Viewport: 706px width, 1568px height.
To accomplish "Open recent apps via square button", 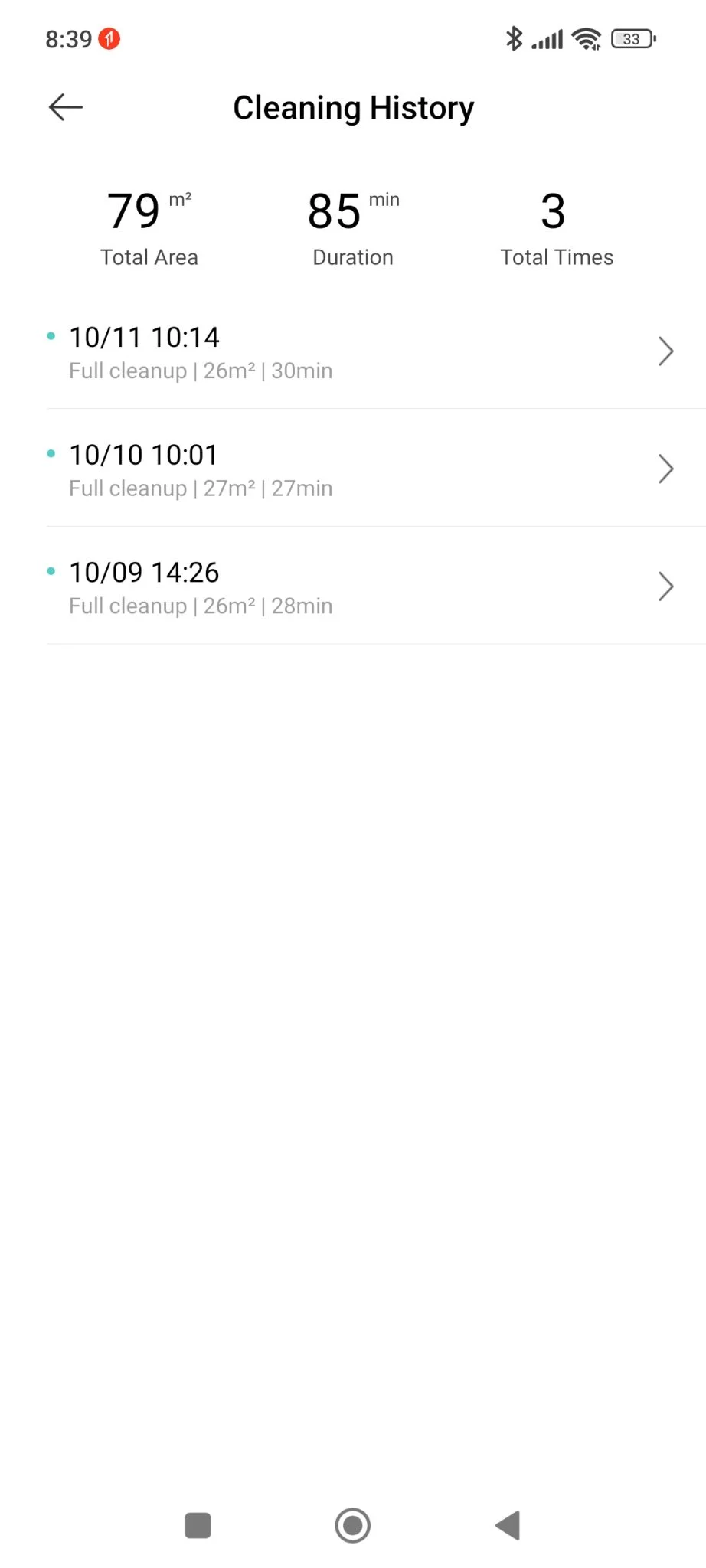I will [198, 1525].
